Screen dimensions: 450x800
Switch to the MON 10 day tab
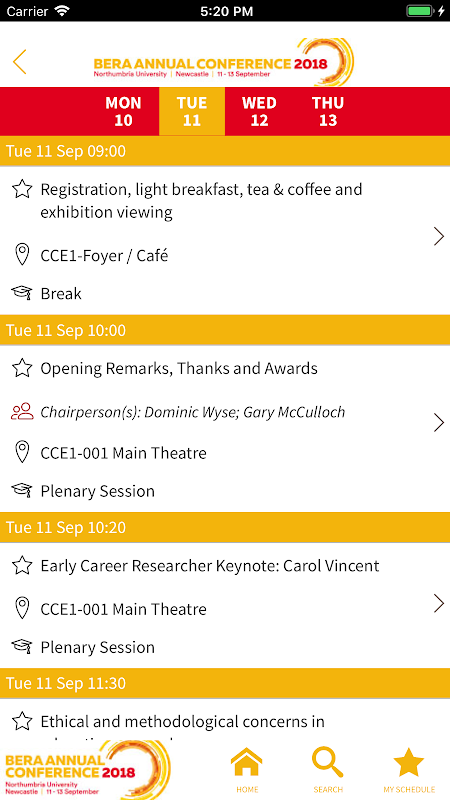123,111
